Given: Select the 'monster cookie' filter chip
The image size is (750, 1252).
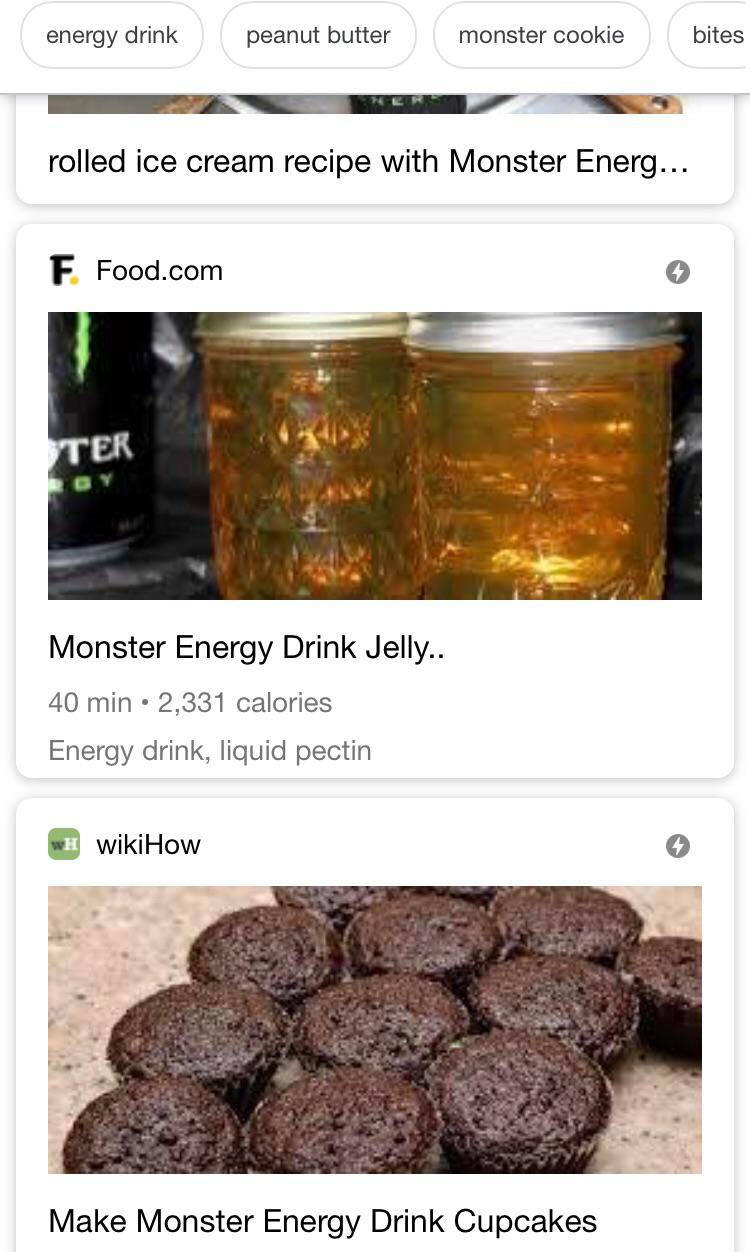Looking at the screenshot, I should [x=541, y=35].
